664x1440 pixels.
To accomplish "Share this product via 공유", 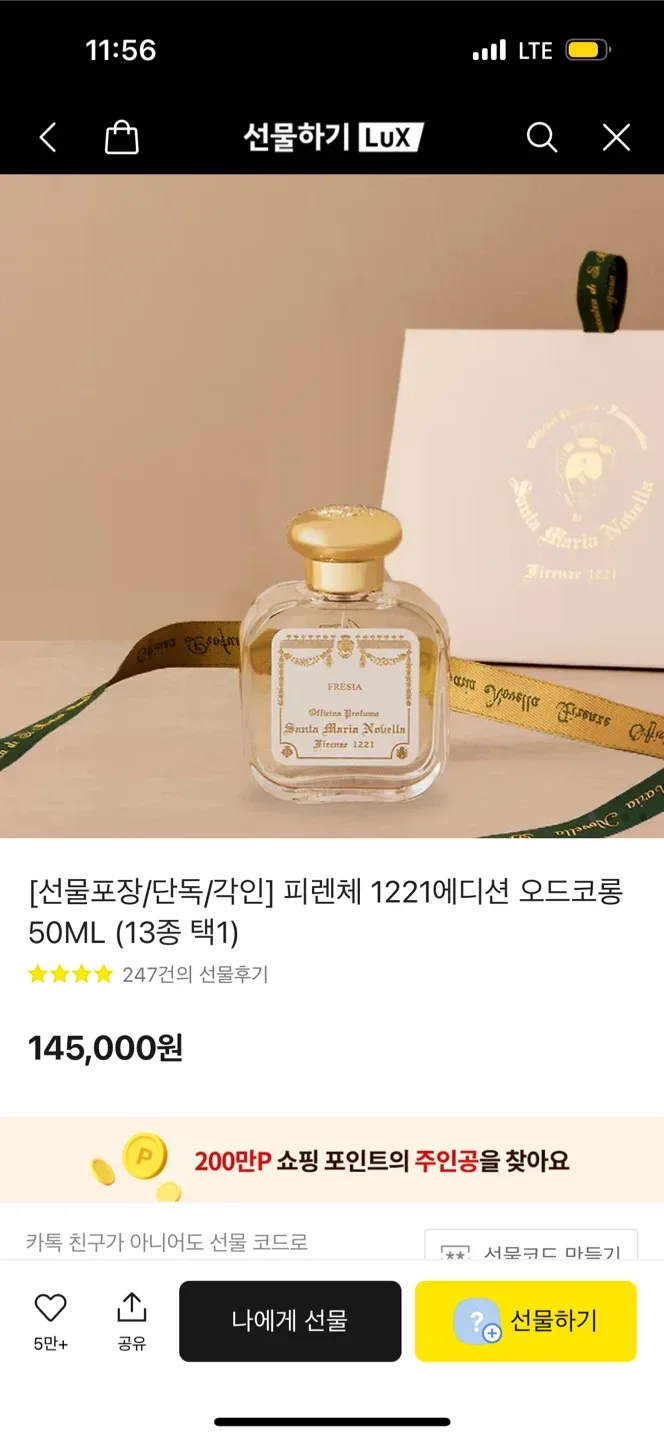I will (131, 1320).
